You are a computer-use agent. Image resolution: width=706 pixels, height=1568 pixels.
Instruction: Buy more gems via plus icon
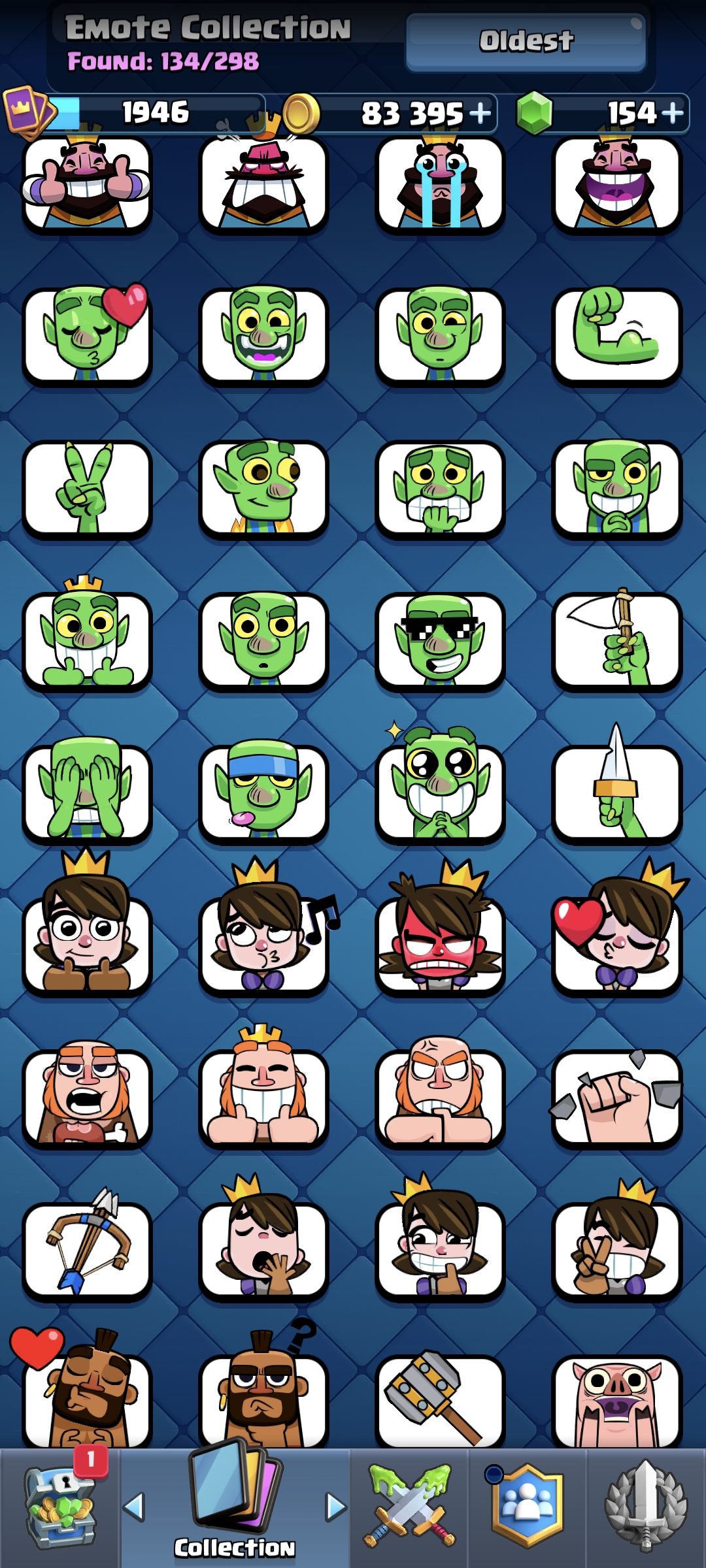[x=673, y=113]
